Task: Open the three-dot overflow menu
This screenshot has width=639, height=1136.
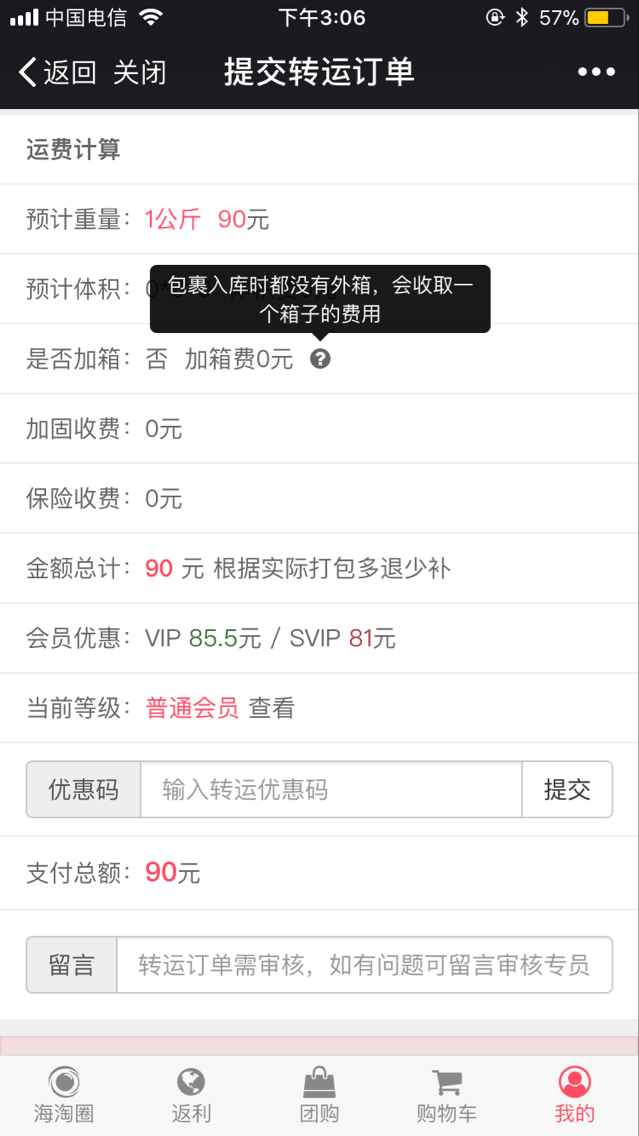Action: [x=596, y=72]
